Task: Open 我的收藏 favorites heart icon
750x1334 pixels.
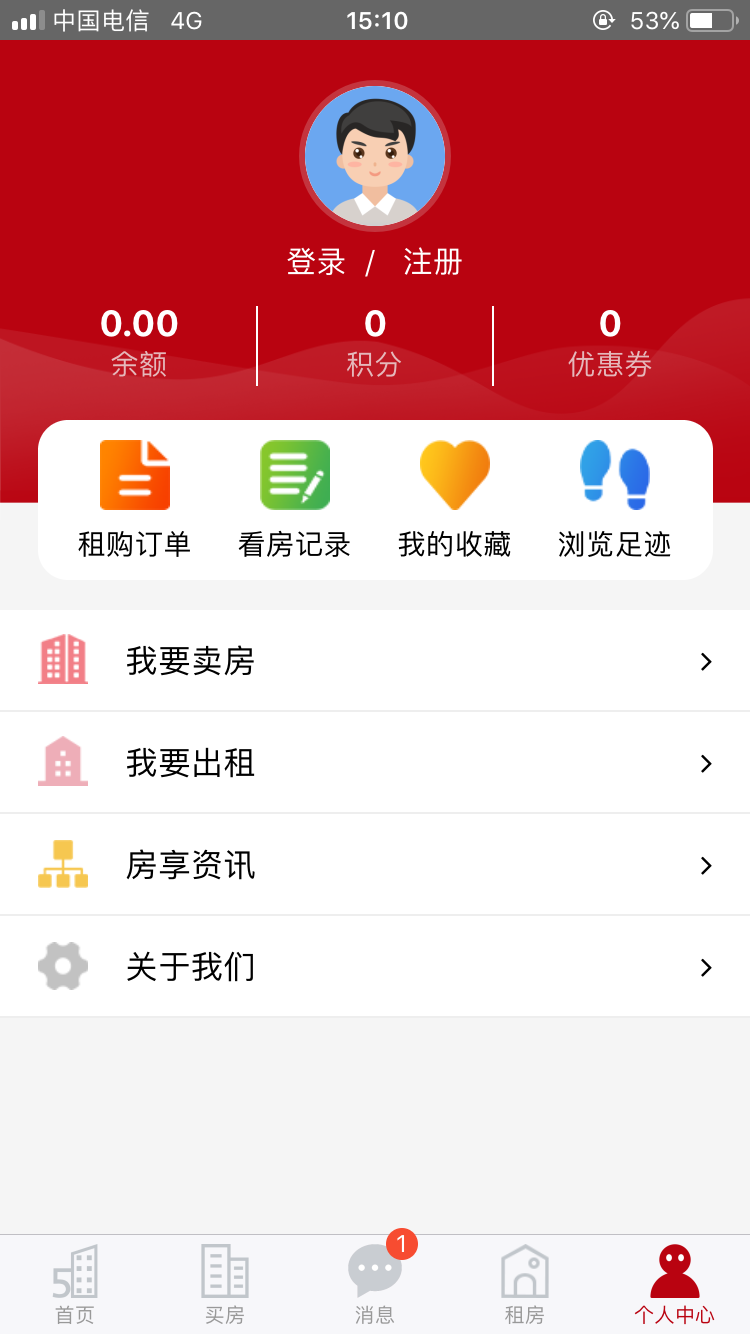Action: point(454,475)
